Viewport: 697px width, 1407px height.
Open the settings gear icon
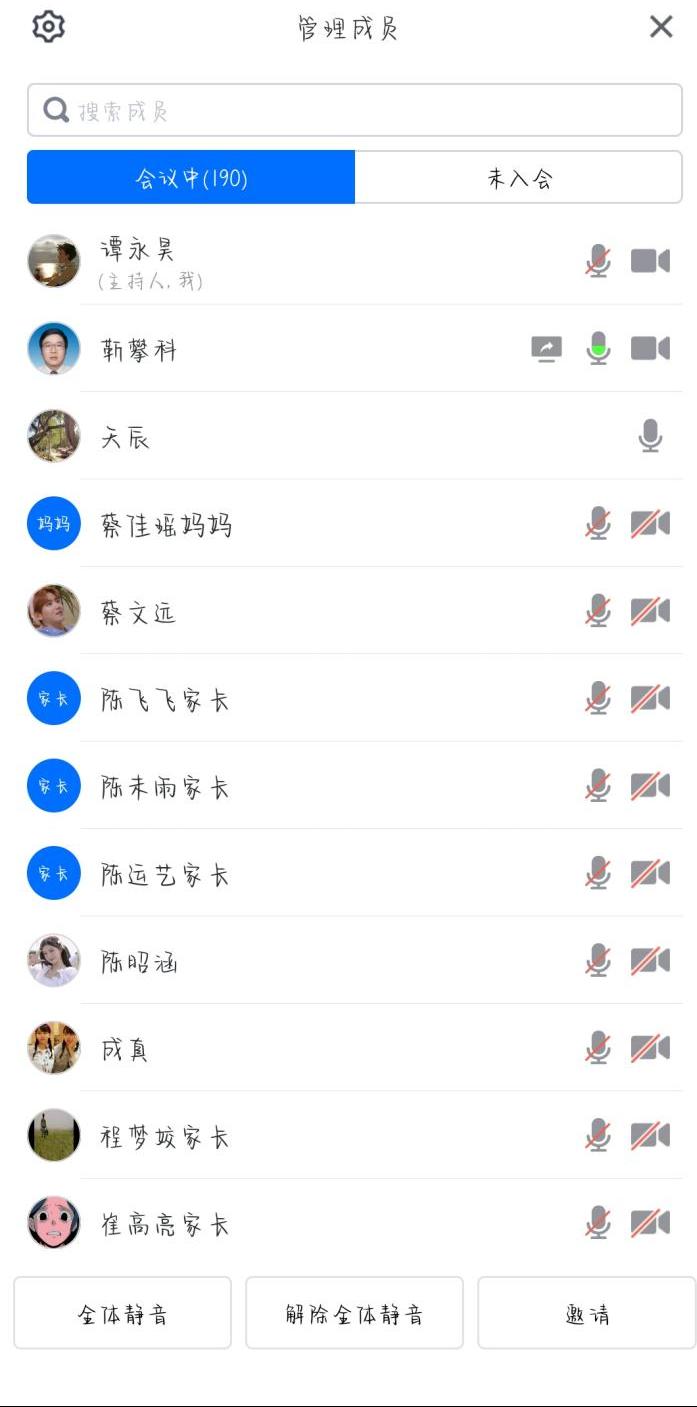pyautogui.click(x=48, y=27)
